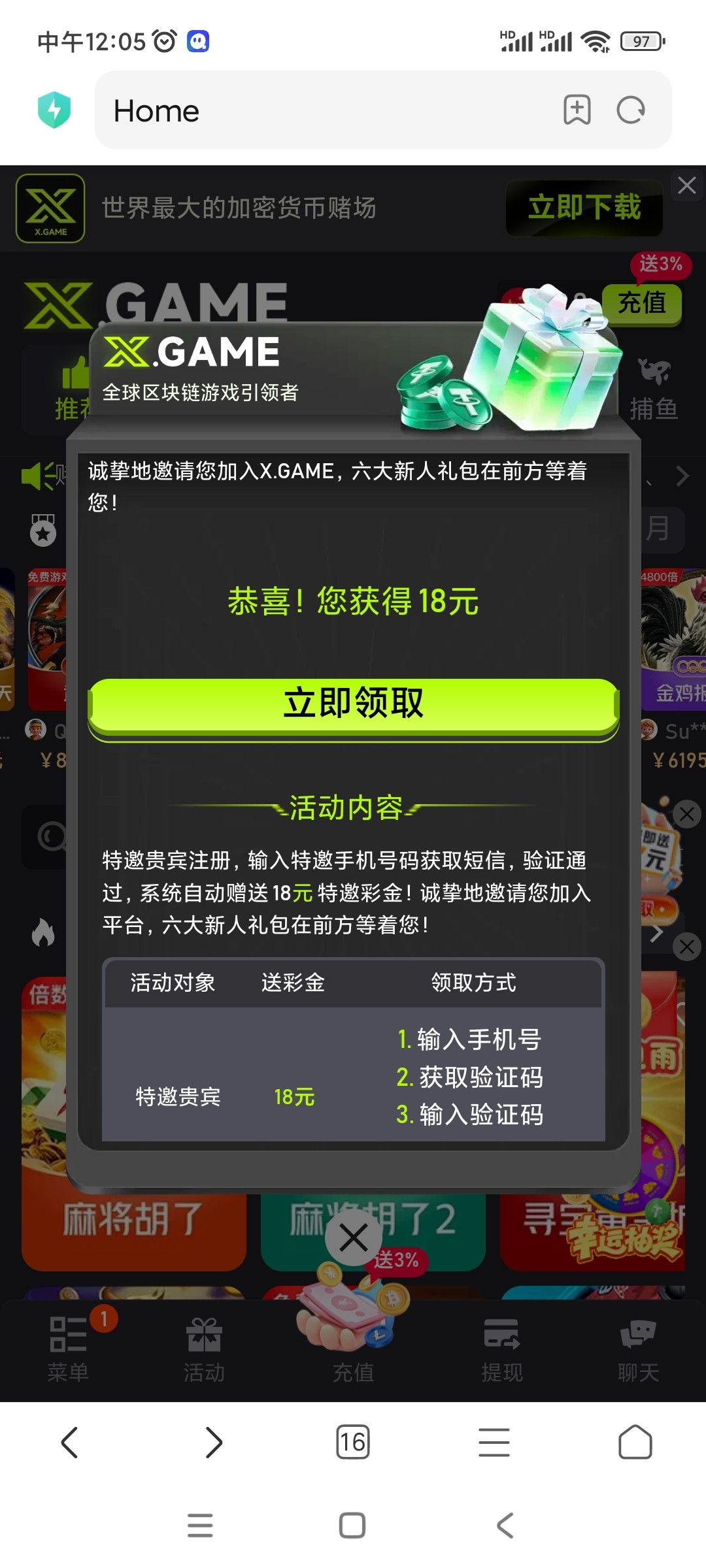Add the page to bookmarks
The width and height of the screenshot is (706, 1568).
coord(577,110)
